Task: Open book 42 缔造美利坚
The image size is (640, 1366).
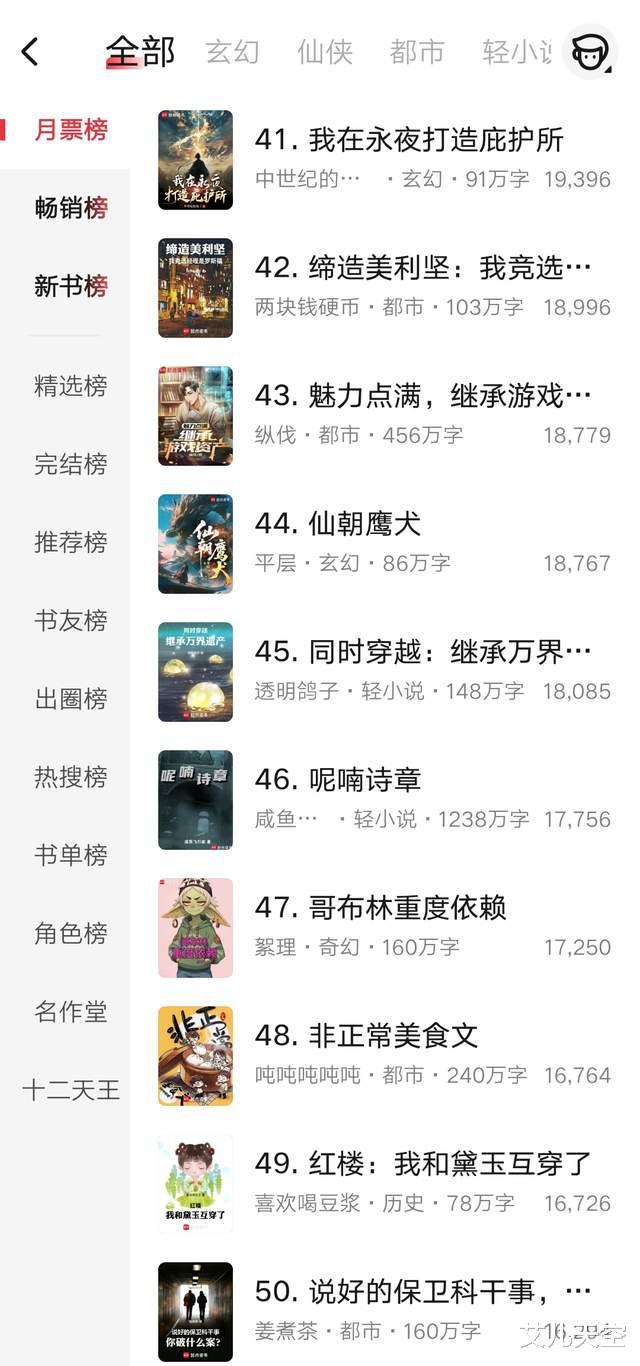Action: pos(423,268)
